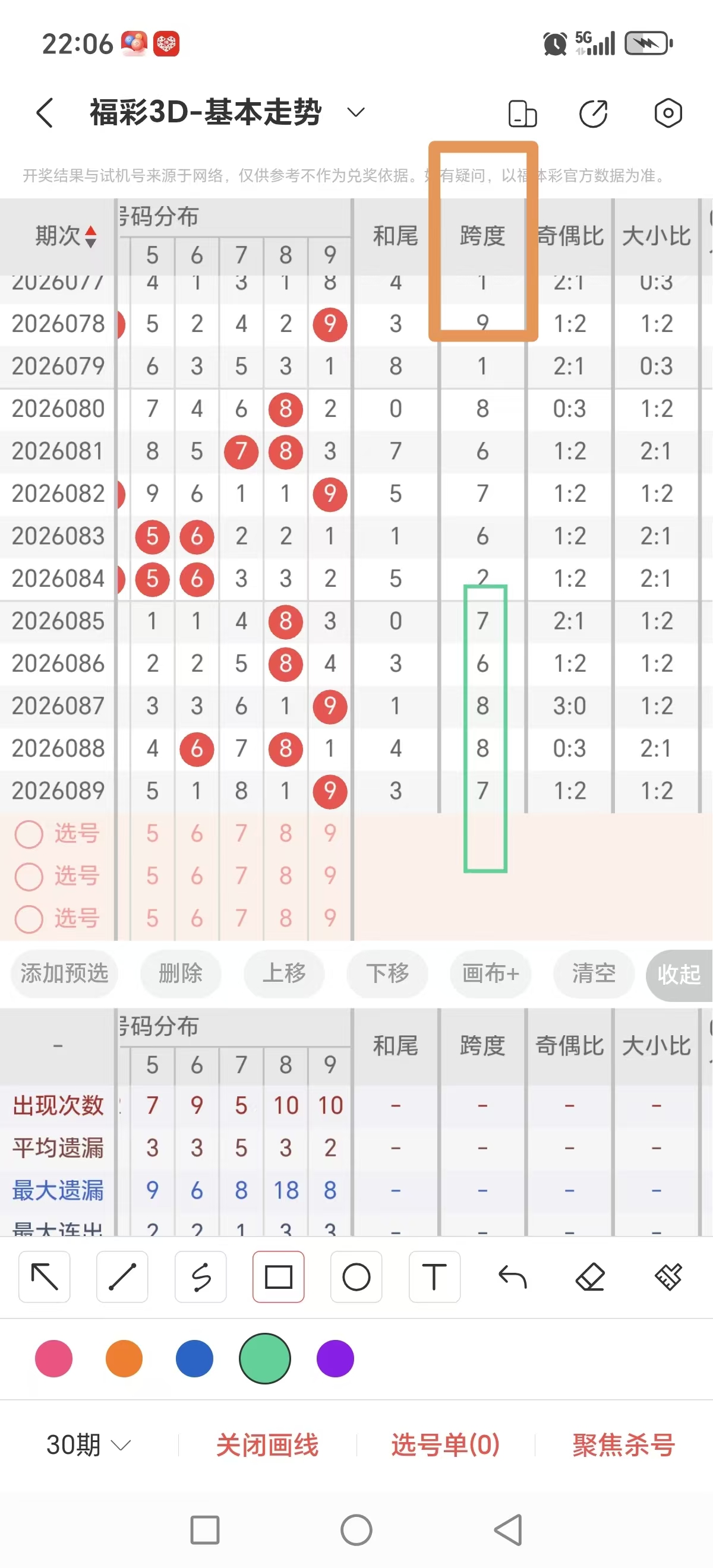This screenshot has width=713, height=1568.
Task: Open 聚焦杀号 from the bottom bar
Action: 622,1444
